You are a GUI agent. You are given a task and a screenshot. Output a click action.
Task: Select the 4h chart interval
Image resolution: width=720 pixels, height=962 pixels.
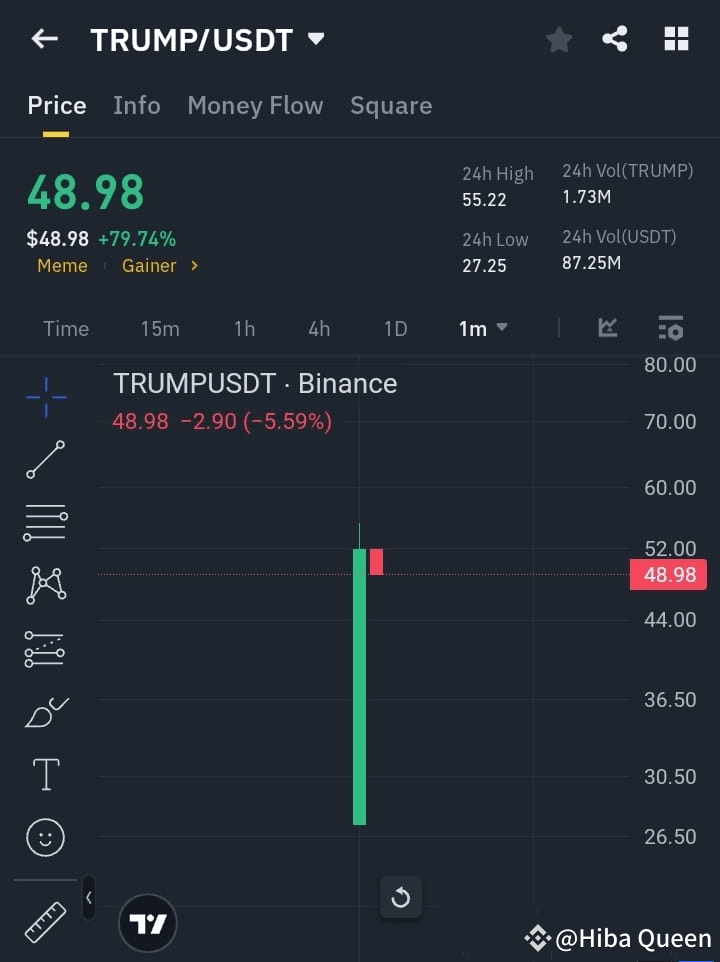[319, 329]
